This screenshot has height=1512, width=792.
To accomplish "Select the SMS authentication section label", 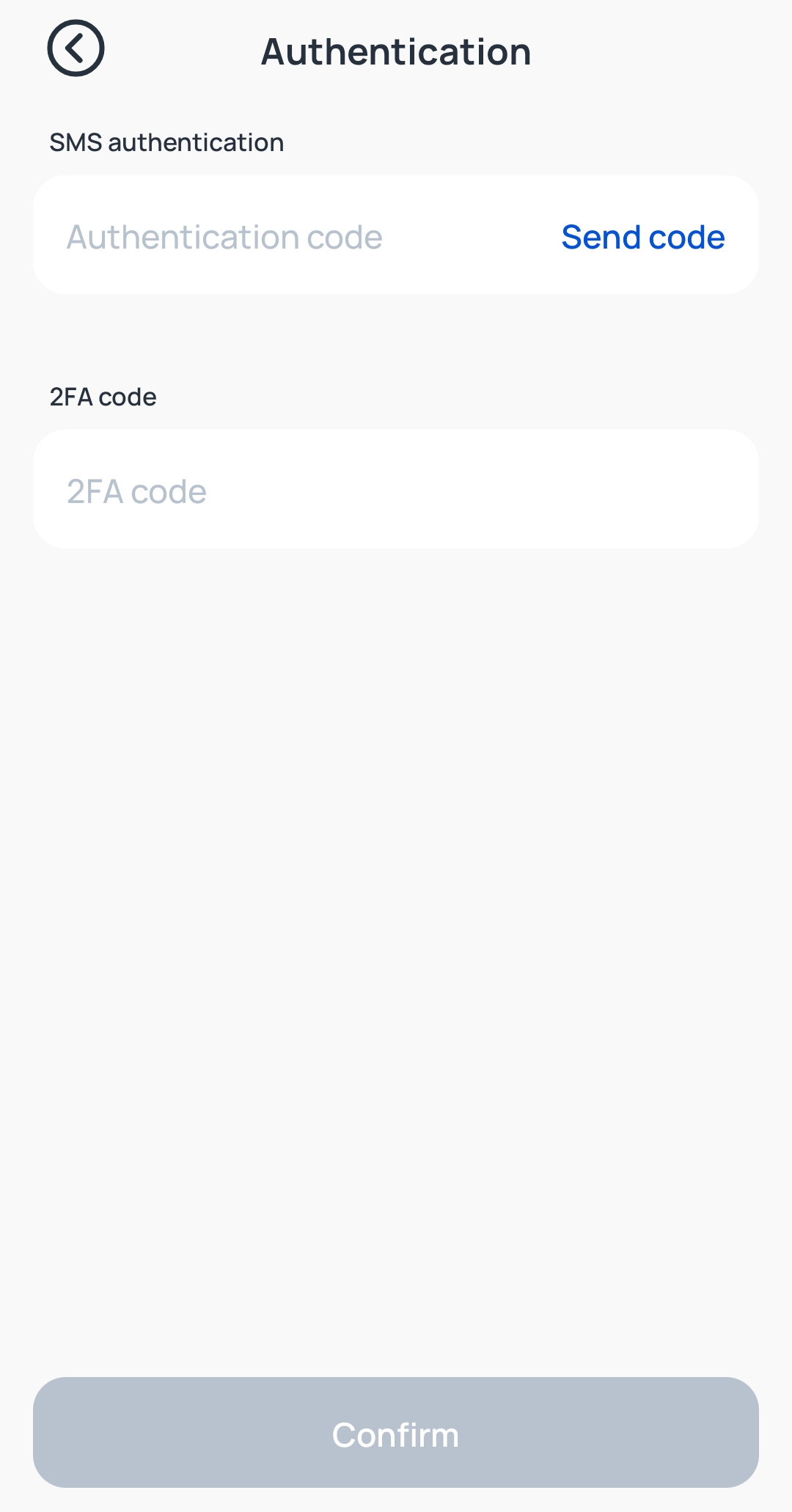I will click(166, 142).
